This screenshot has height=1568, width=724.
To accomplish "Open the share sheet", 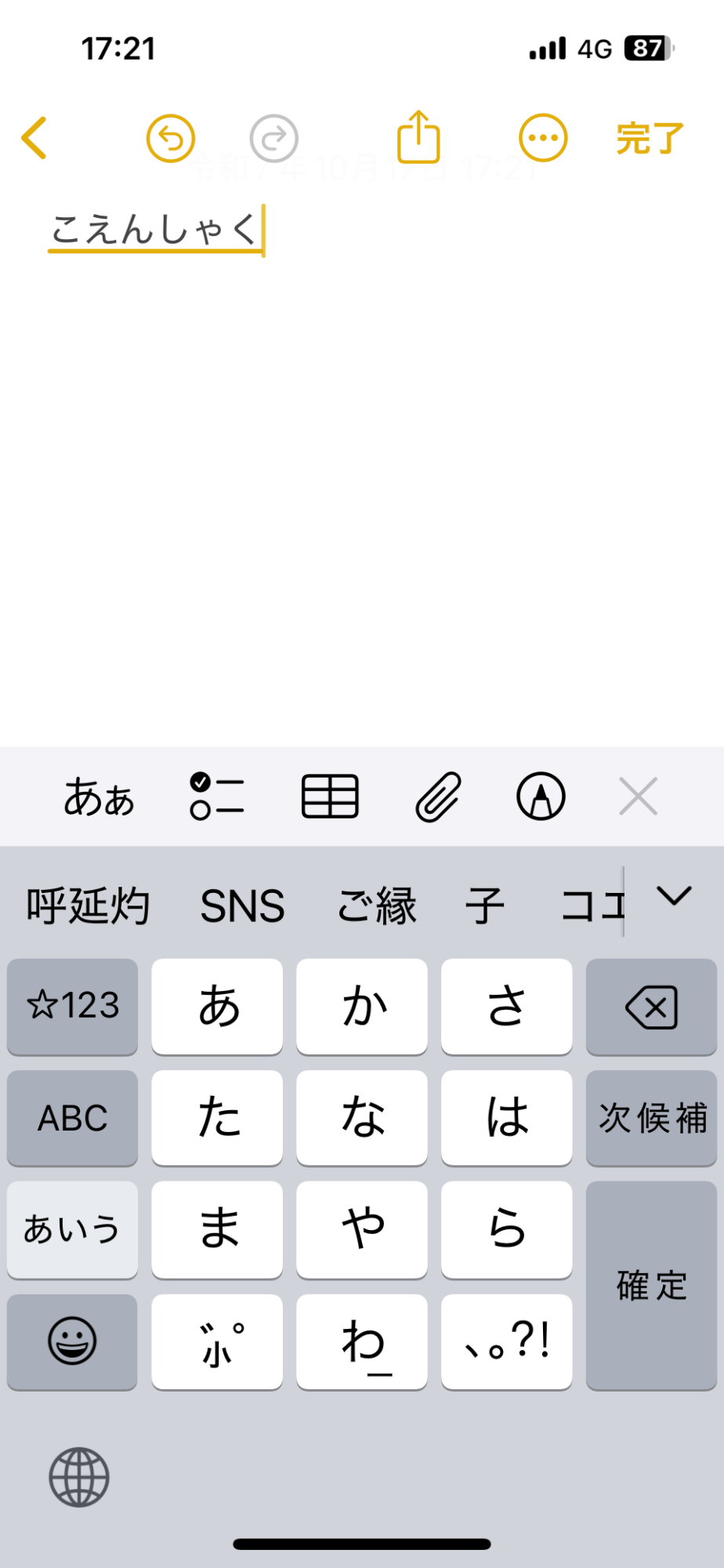I will [x=418, y=137].
